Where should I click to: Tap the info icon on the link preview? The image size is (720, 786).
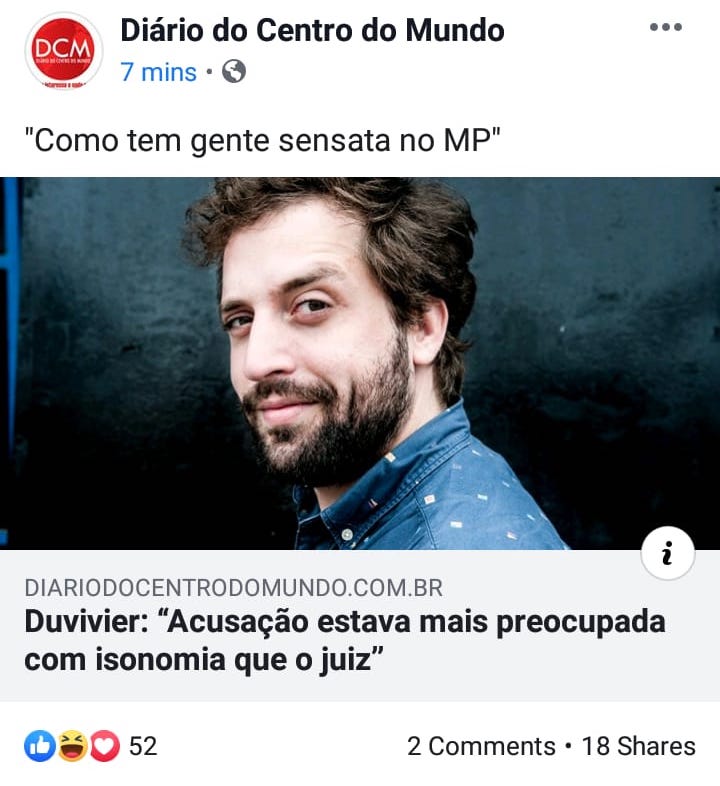pyautogui.click(x=667, y=553)
